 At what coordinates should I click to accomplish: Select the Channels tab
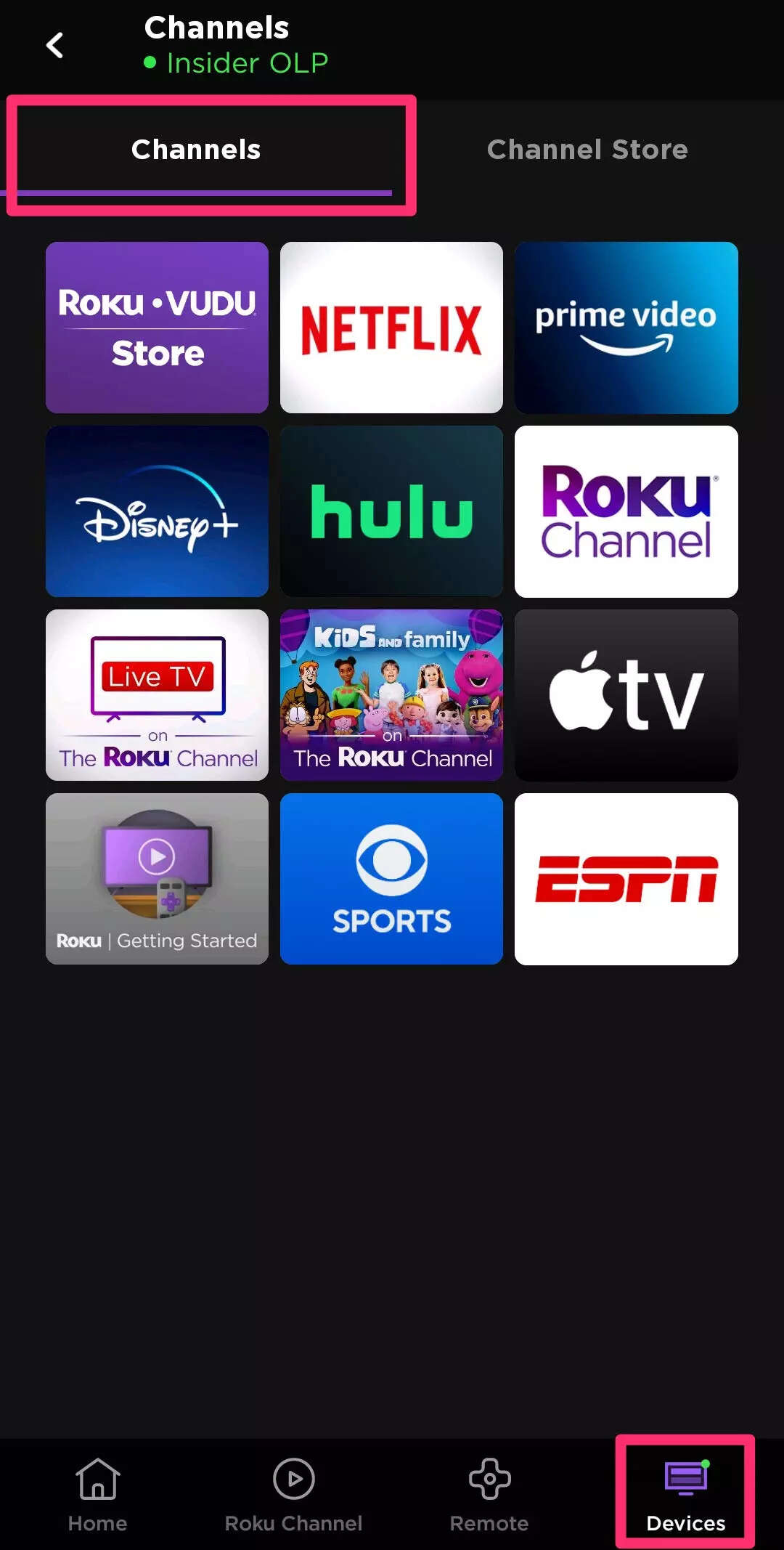click(x=196, y=150)
